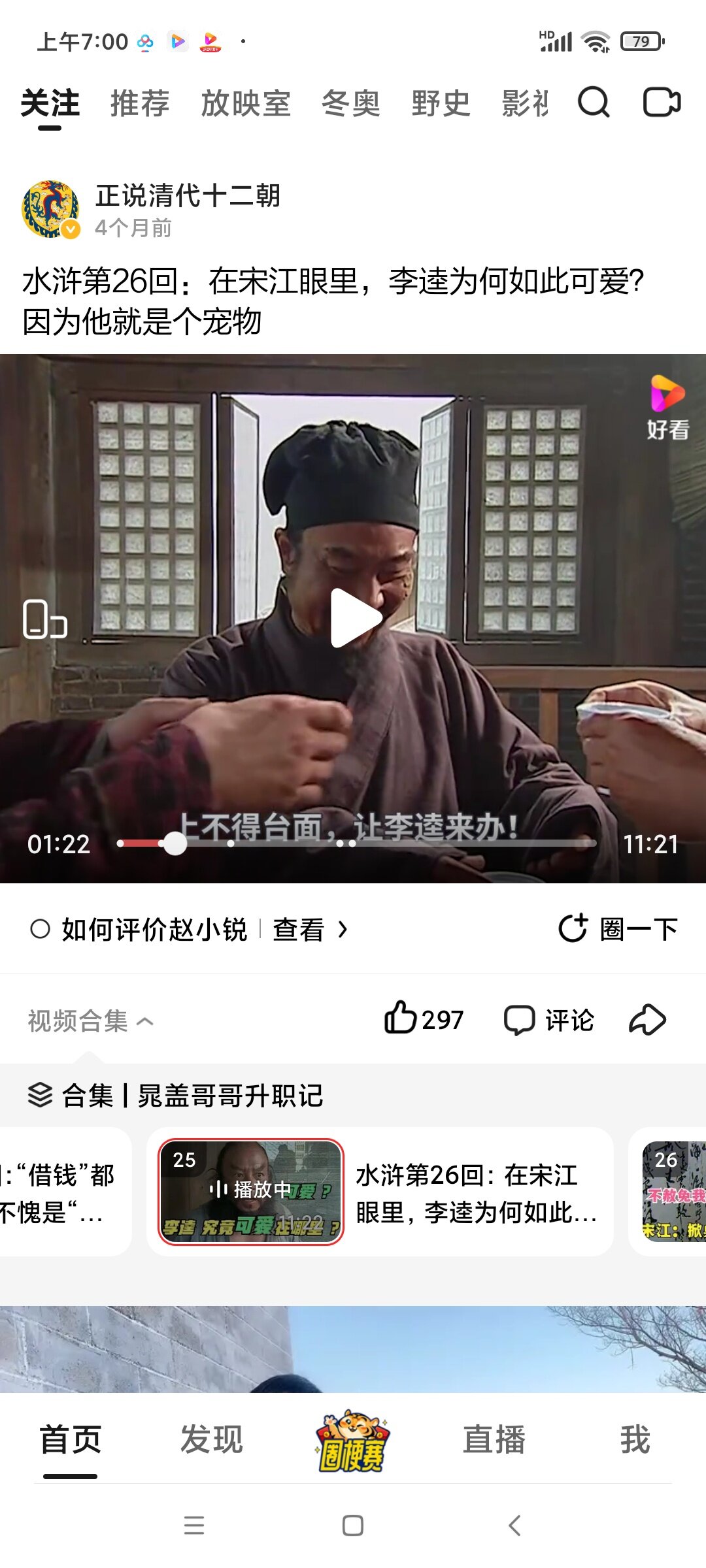Select the 冬奥 tab
The height and width of the screenshot is (1568, 706).
tap(350, 104)
